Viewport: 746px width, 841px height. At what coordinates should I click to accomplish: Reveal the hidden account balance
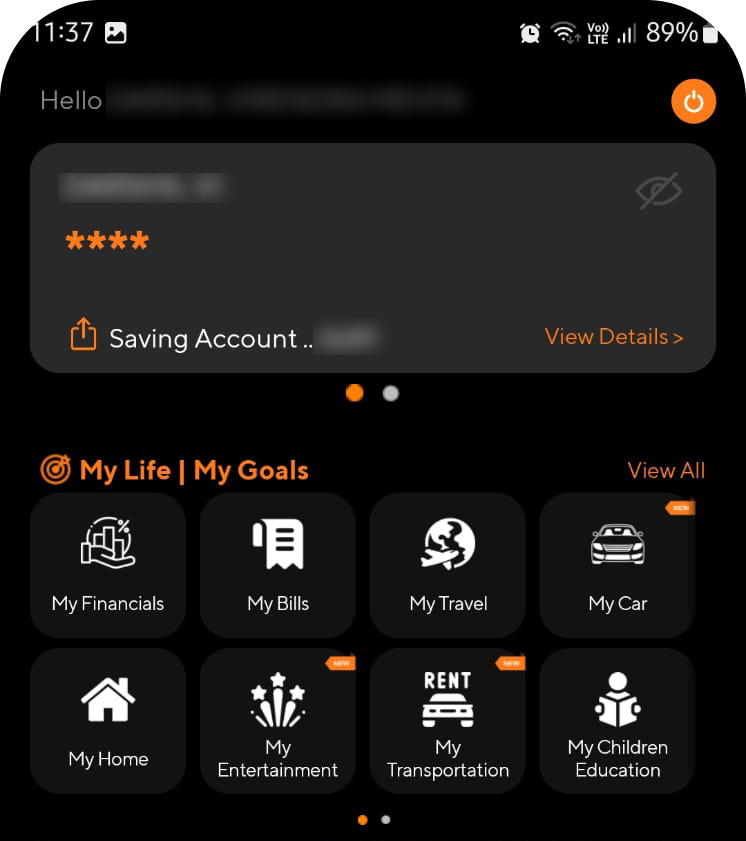658,191
